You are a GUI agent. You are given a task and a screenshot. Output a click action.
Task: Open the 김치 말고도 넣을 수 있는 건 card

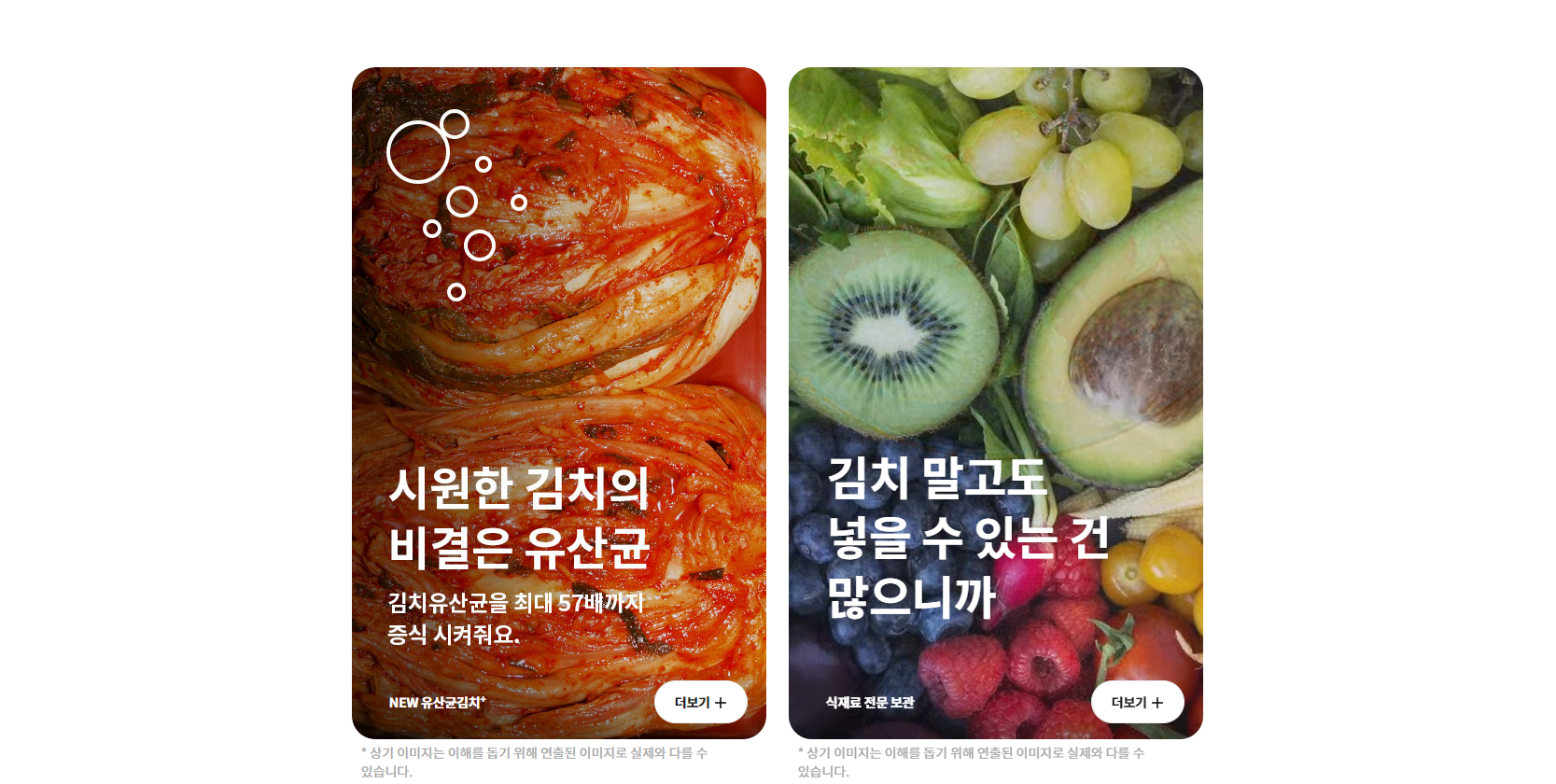pyautogui.click(x=968, y=537)
